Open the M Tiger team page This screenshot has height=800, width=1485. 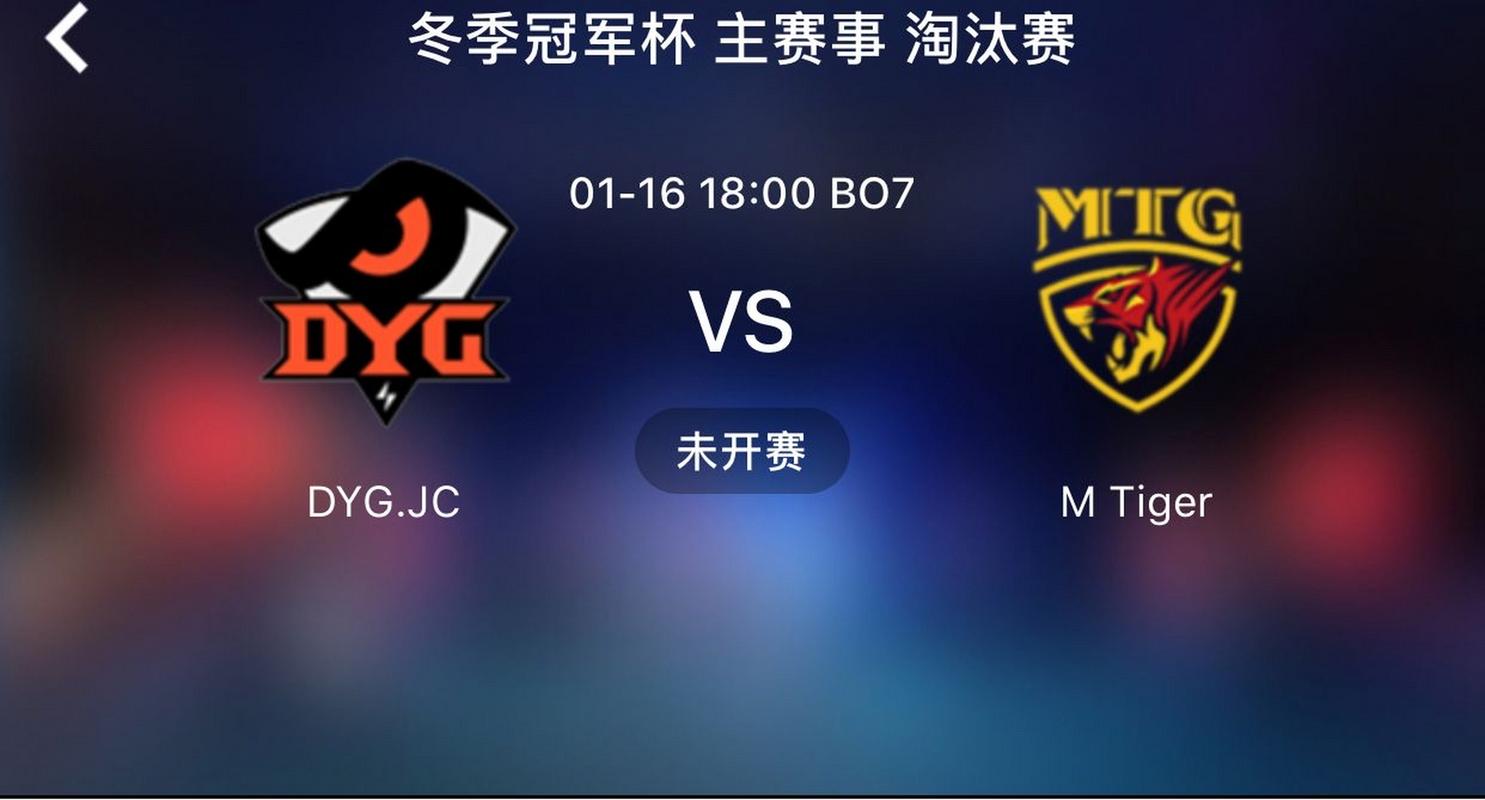coord(1136,298)
